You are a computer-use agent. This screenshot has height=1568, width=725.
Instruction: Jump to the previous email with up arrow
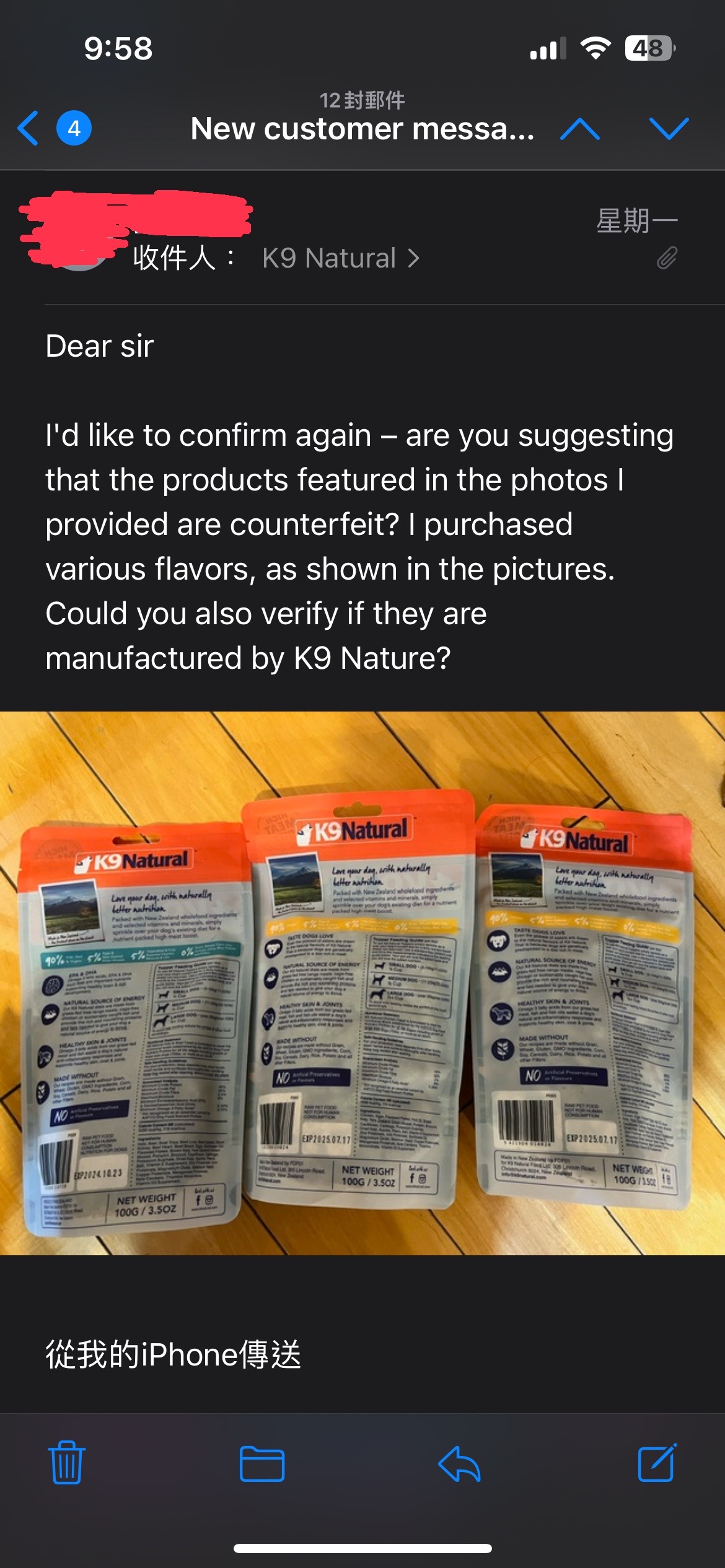tap(579, 129)
